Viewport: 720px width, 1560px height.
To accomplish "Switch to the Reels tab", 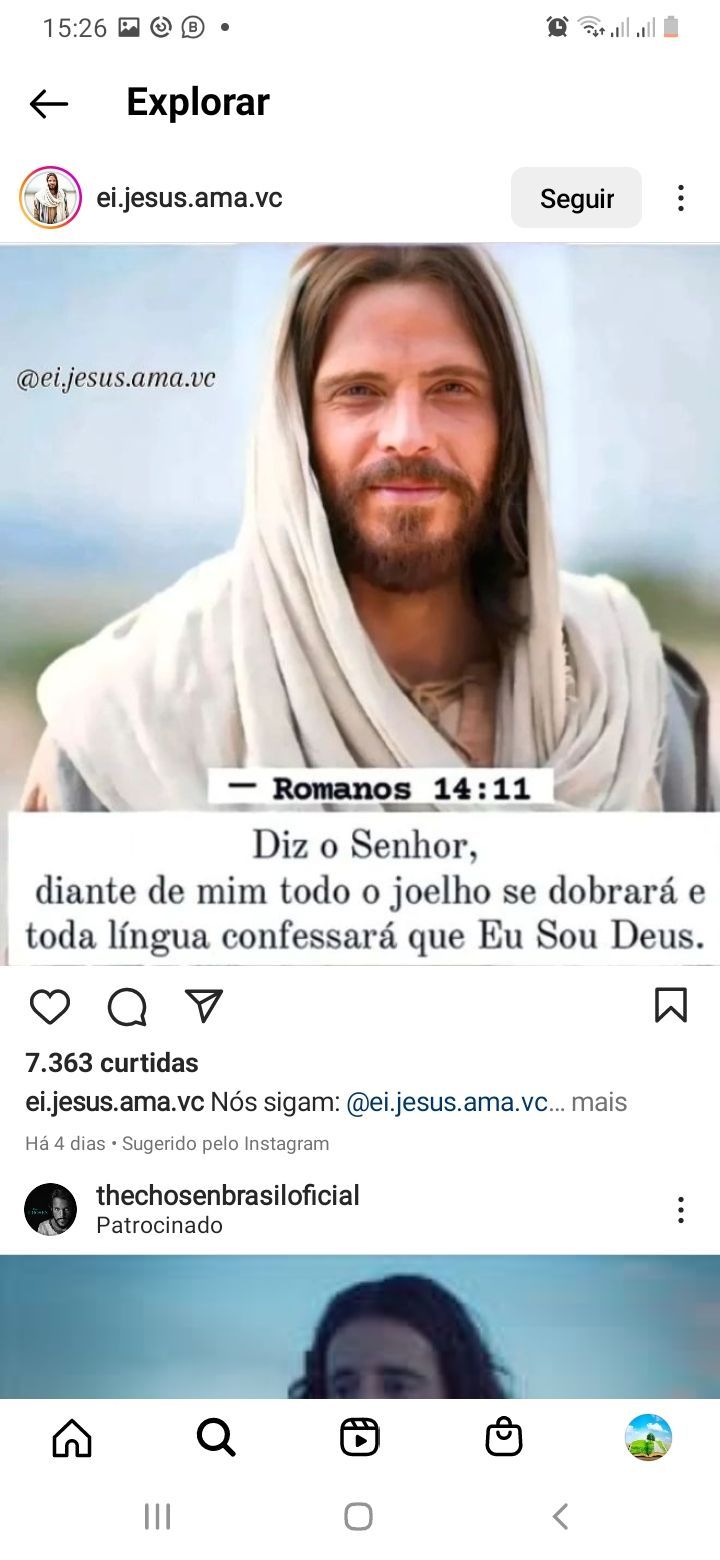I will (360, 1438).
